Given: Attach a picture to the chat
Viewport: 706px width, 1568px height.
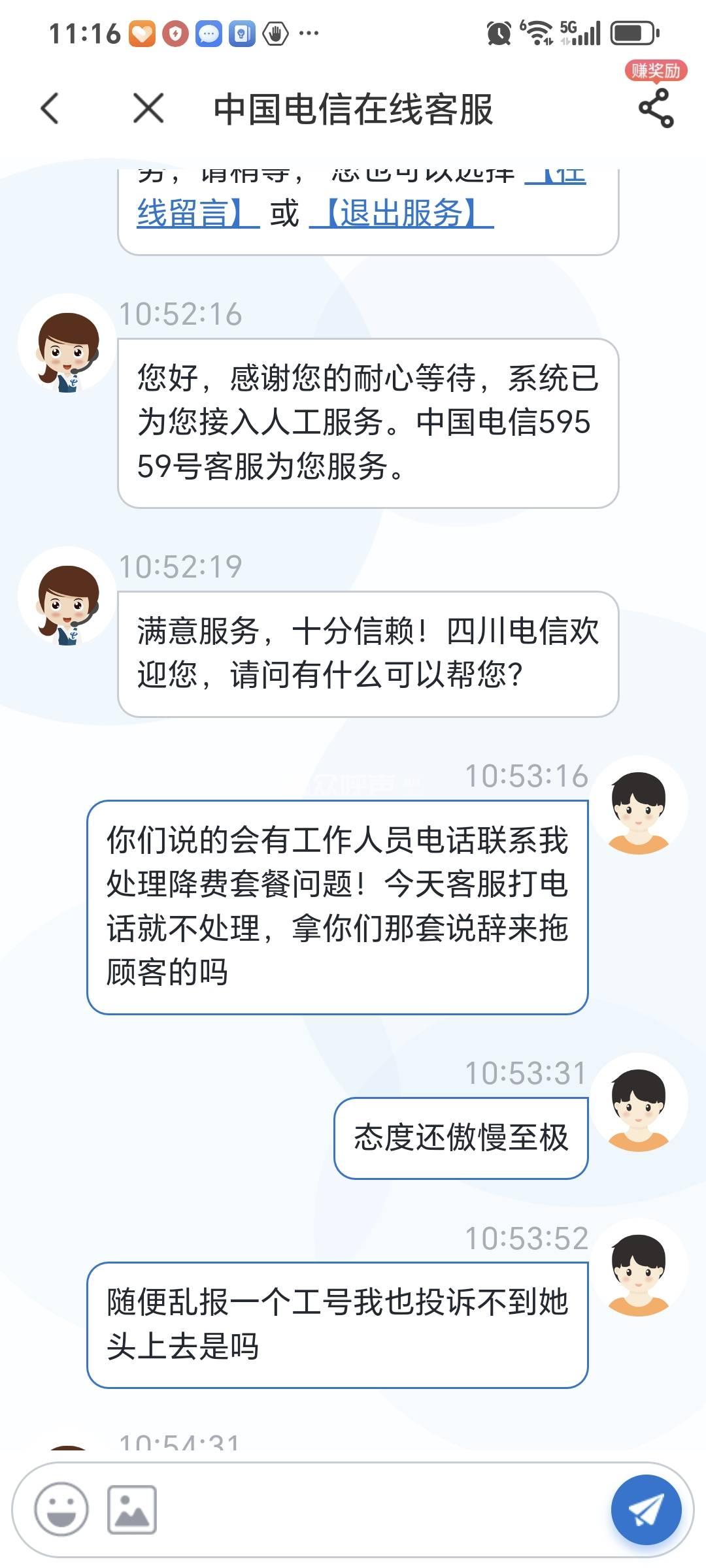Looking at the screenshot, I should coord(131,1509).
